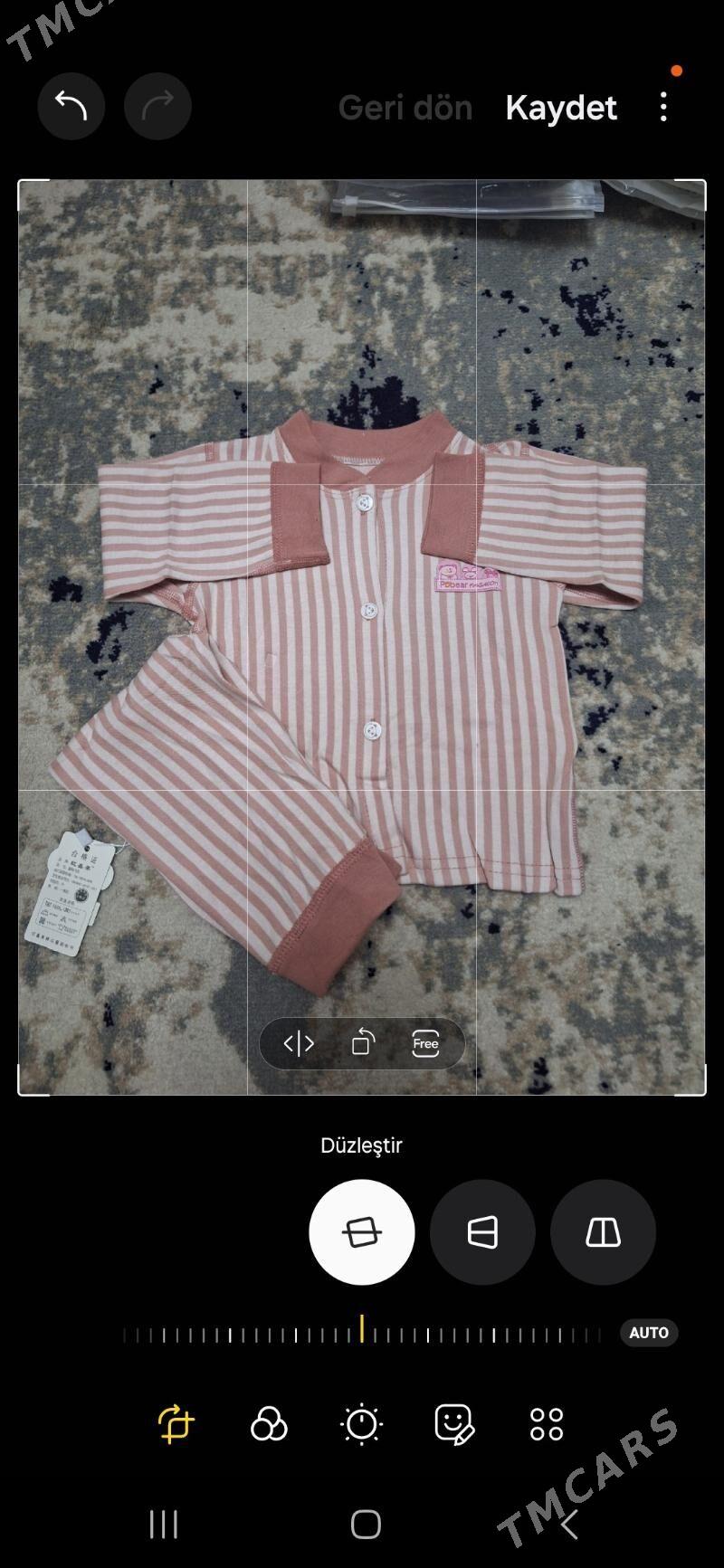The height and width of the screenshot is (1568, 724).
Task: Tap the straighten angle slider
Action: click(362, 1334)
